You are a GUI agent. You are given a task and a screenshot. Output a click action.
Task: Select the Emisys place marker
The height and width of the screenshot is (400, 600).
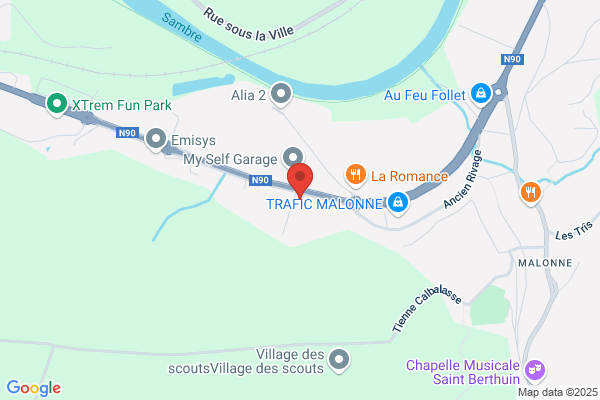tap(156, 139)
